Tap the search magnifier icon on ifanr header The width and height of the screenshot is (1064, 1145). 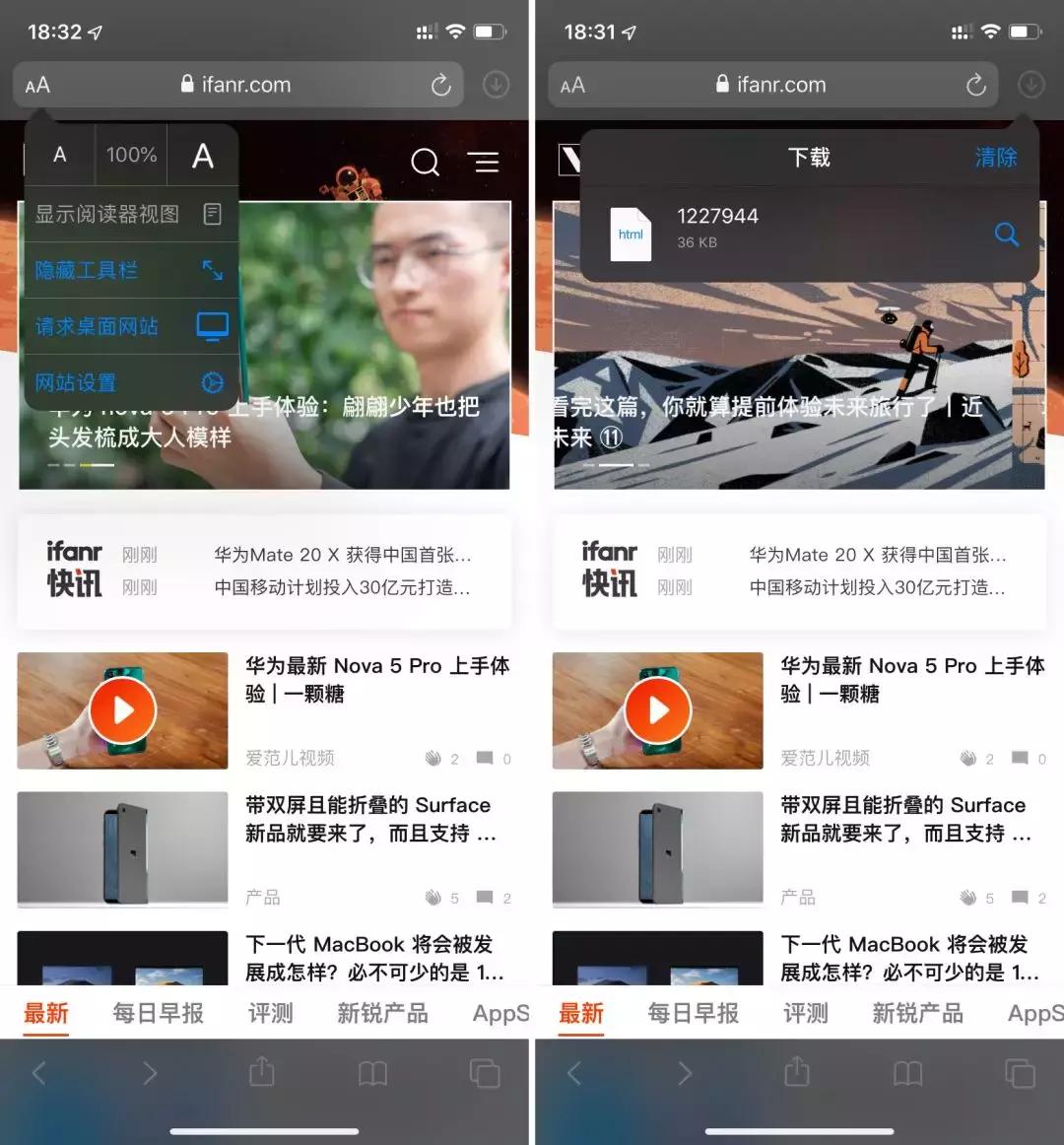point(425,162)
